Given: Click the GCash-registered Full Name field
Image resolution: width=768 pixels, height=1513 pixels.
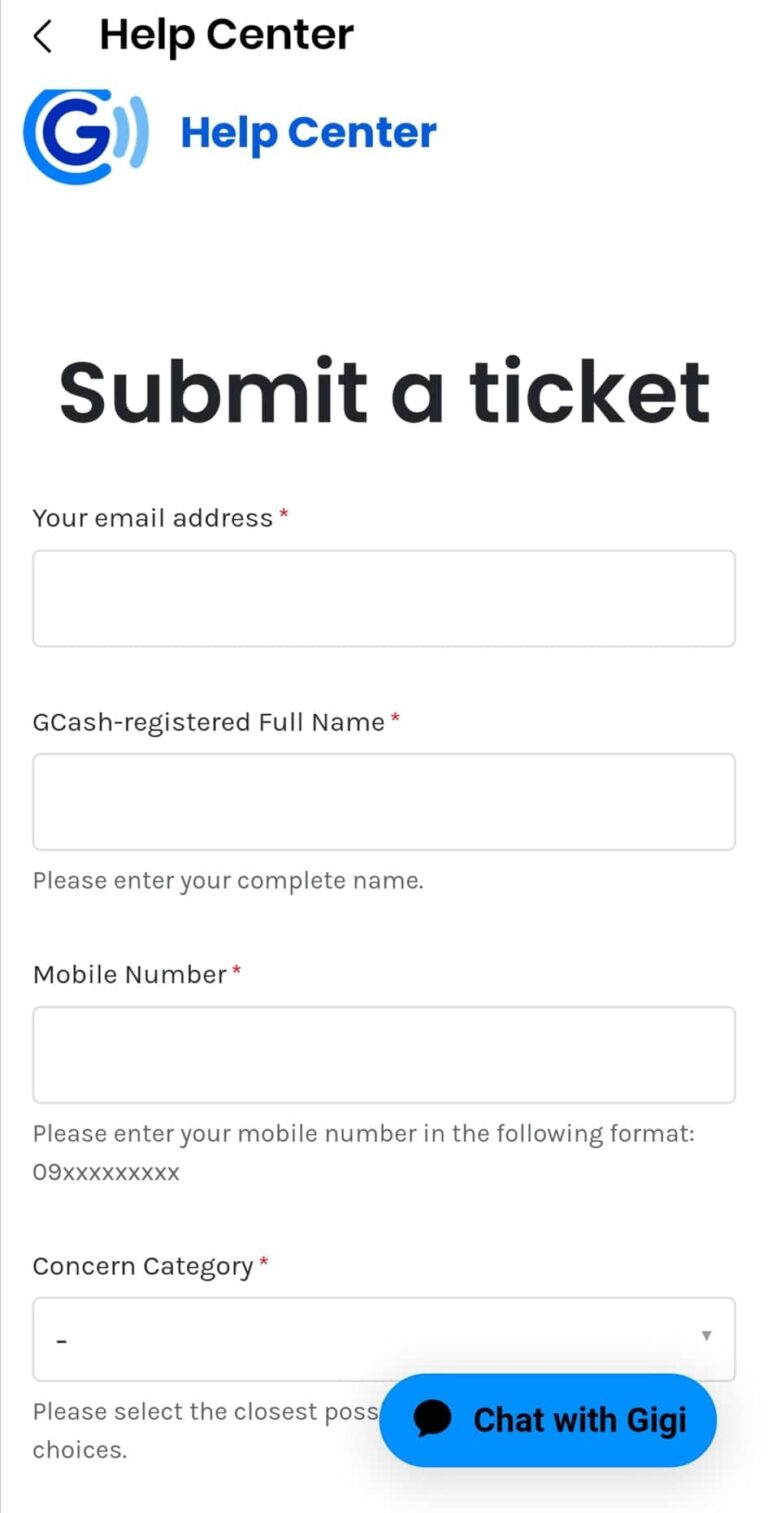Looking at the screenshot, I should pyautogui.click(x=384, y=801).
